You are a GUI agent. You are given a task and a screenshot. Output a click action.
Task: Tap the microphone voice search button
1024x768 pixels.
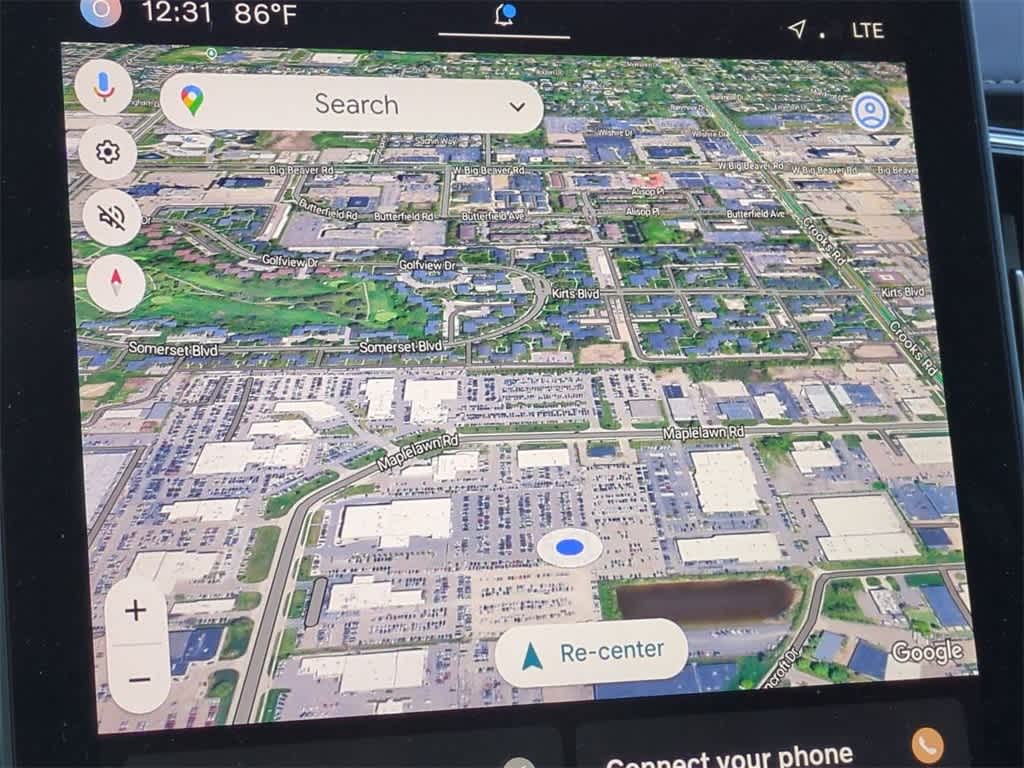(104, 88)
